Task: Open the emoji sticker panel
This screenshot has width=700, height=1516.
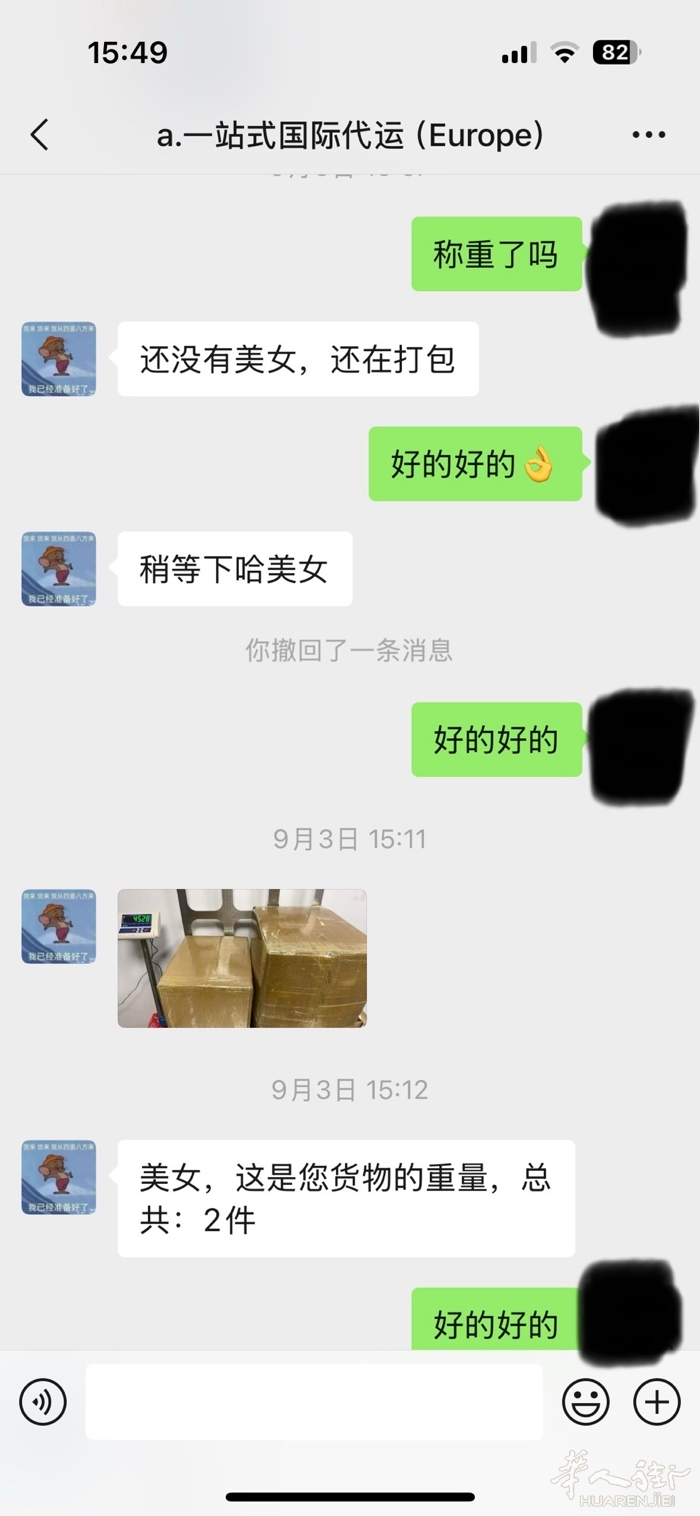Action: click(585, 1402)
